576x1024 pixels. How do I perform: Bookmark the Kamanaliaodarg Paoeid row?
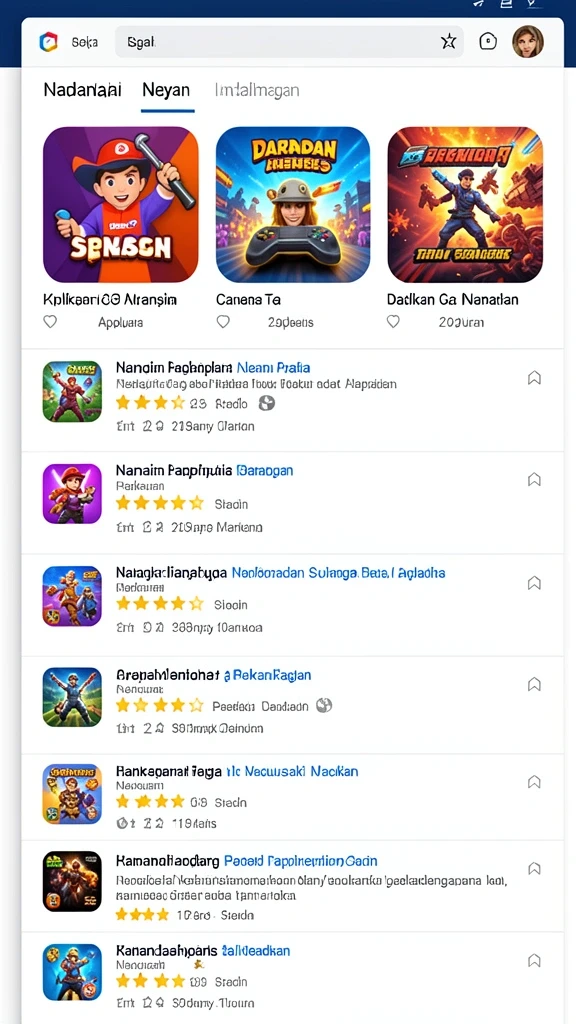(x=534, y=869)
